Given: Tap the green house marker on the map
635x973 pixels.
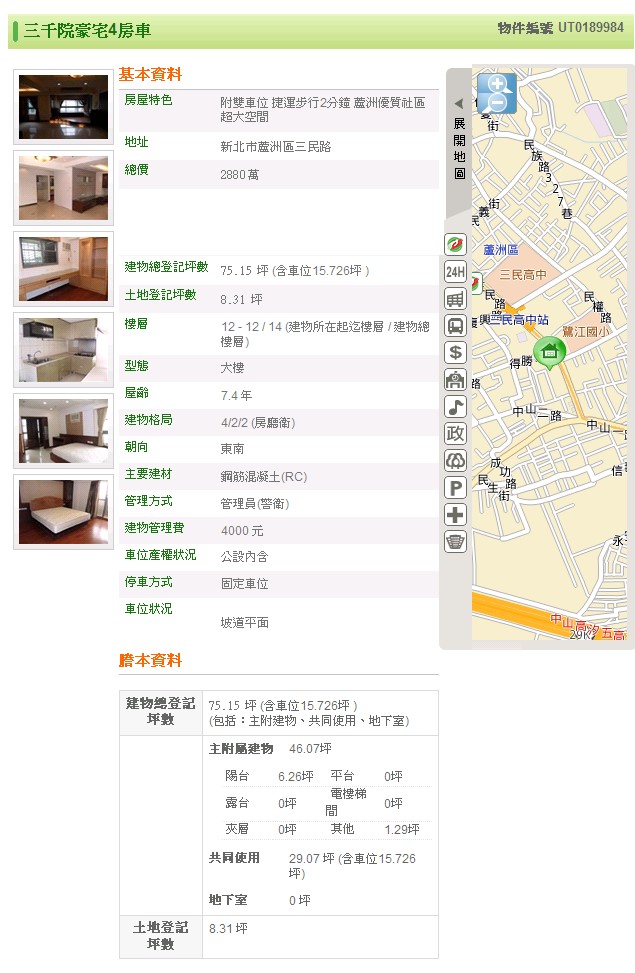Looking at the screenshot, I should click(549, 351).
